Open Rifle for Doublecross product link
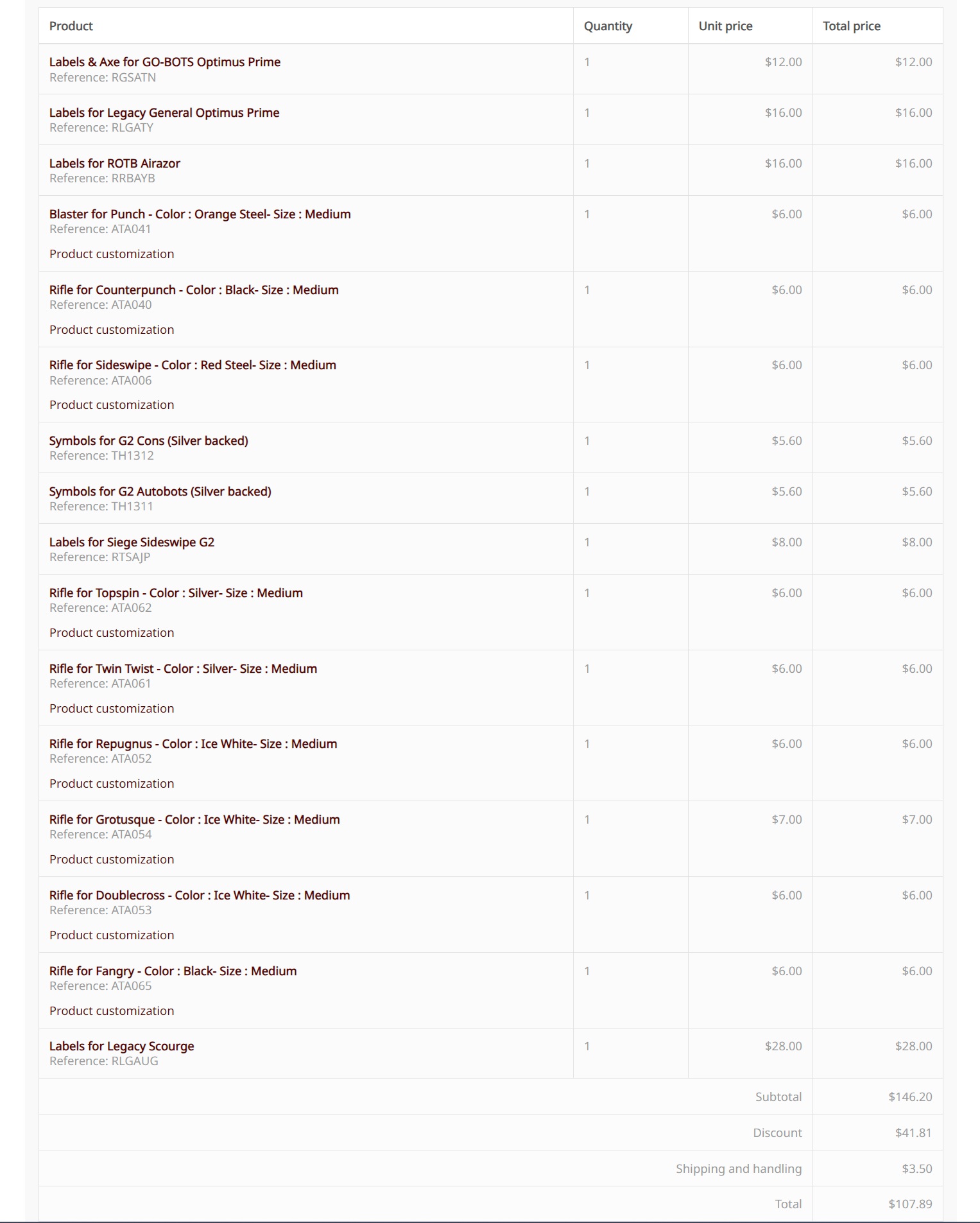This screenshot has width=980, height=1223. tap(200, 896)
